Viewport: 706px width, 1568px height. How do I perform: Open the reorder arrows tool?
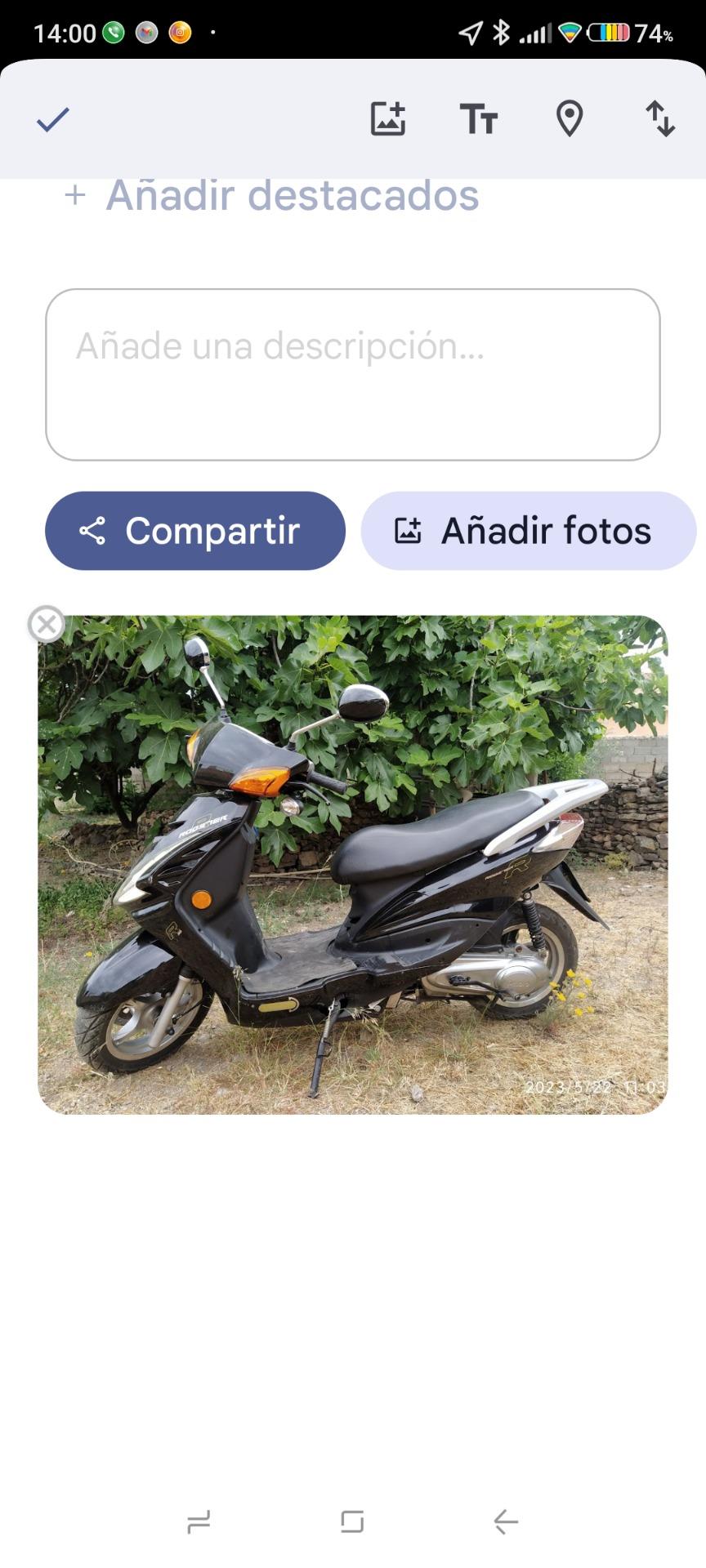click(x=659, y=119)
